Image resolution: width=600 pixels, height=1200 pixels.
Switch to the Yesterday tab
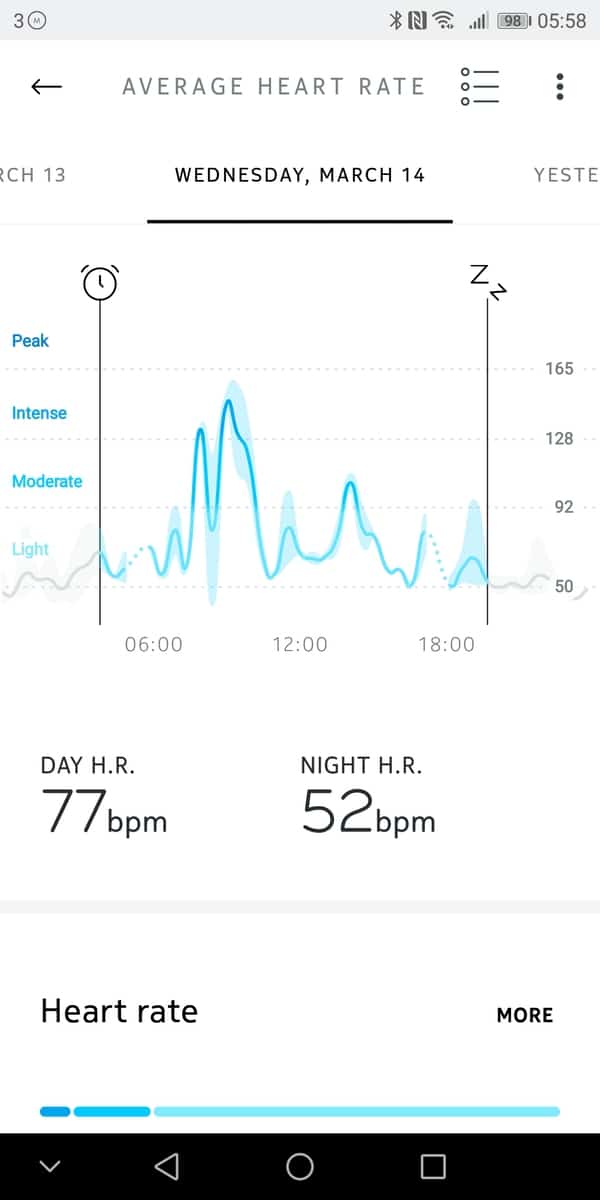[566, 175]
